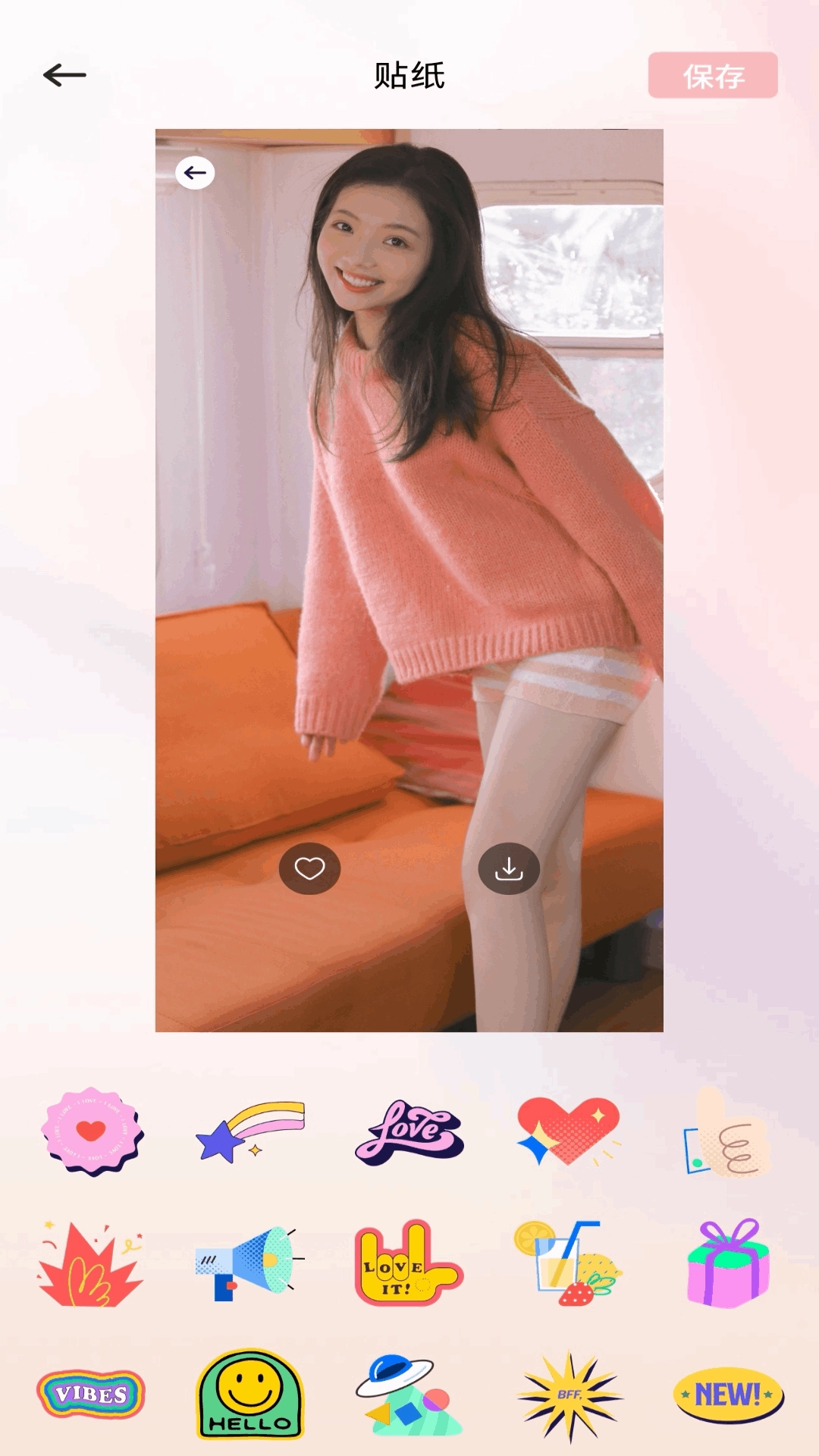Viewport: 819px width, 1456px height.
Task: Pick the purple 'Love' script sticker
Action: tap(409, 1132)
